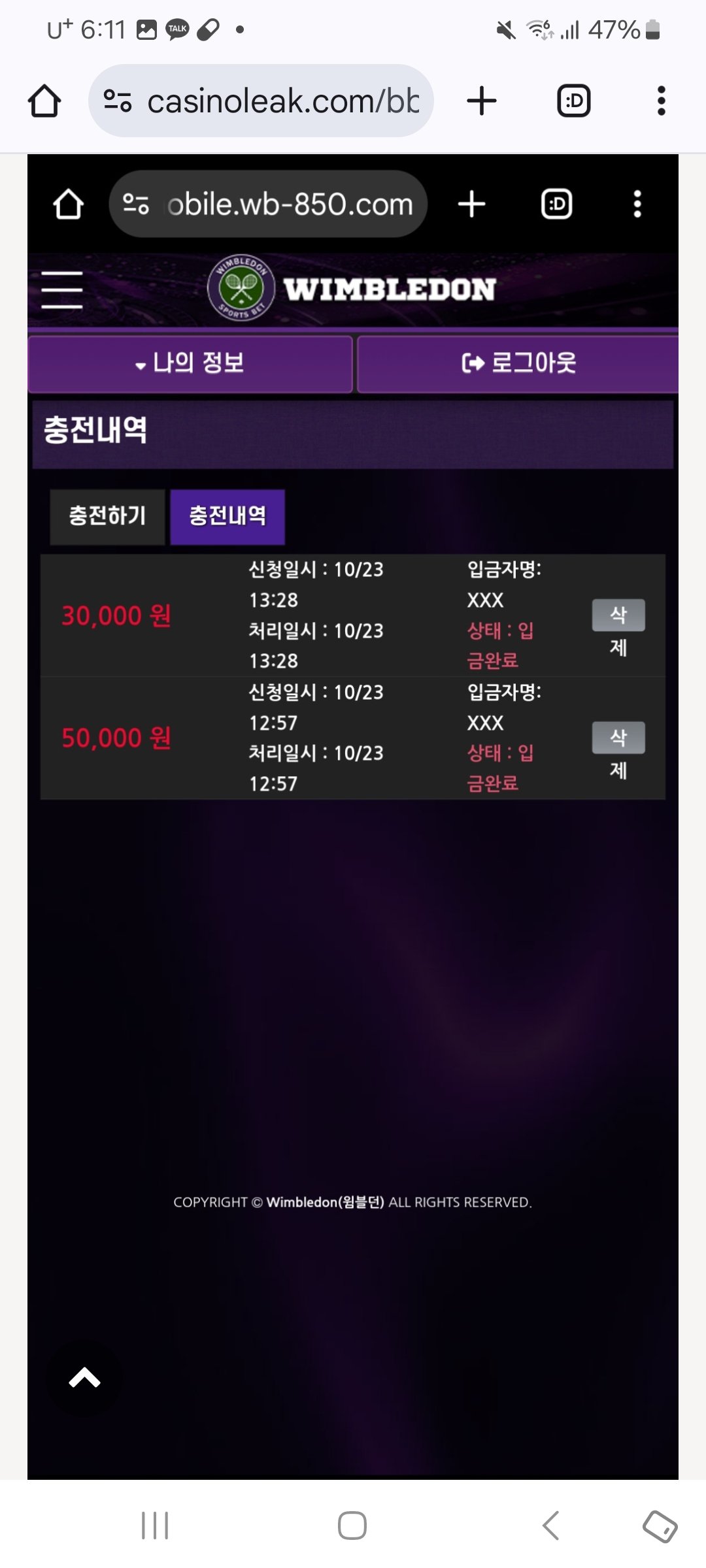Show recent apps from the navigation bar
This screenshot has width=706, height=1568.
[155, 1526]
